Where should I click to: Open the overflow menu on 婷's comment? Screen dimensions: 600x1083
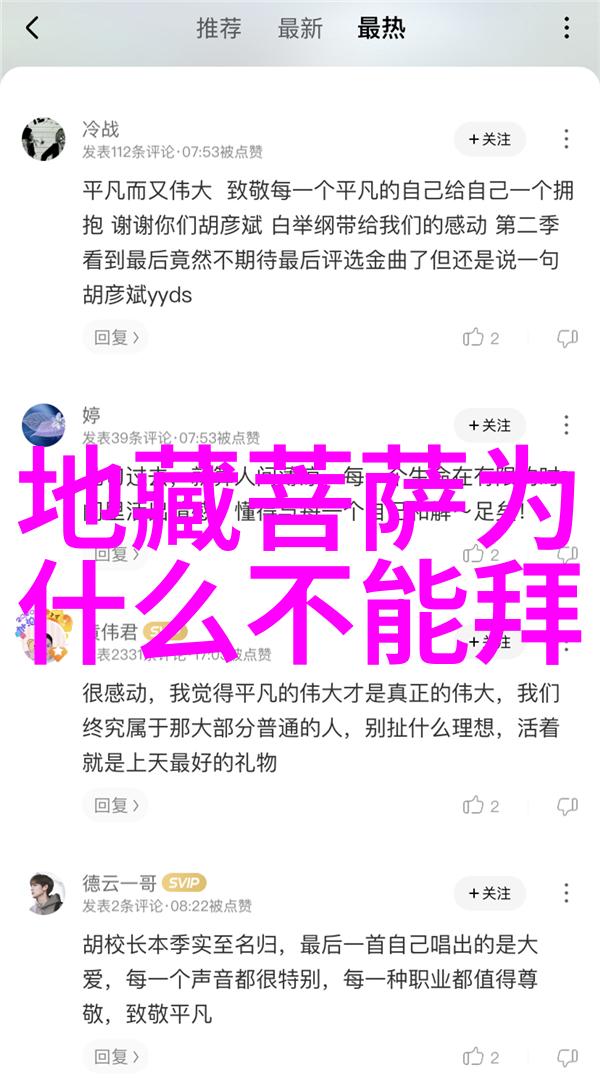point(567,426)
